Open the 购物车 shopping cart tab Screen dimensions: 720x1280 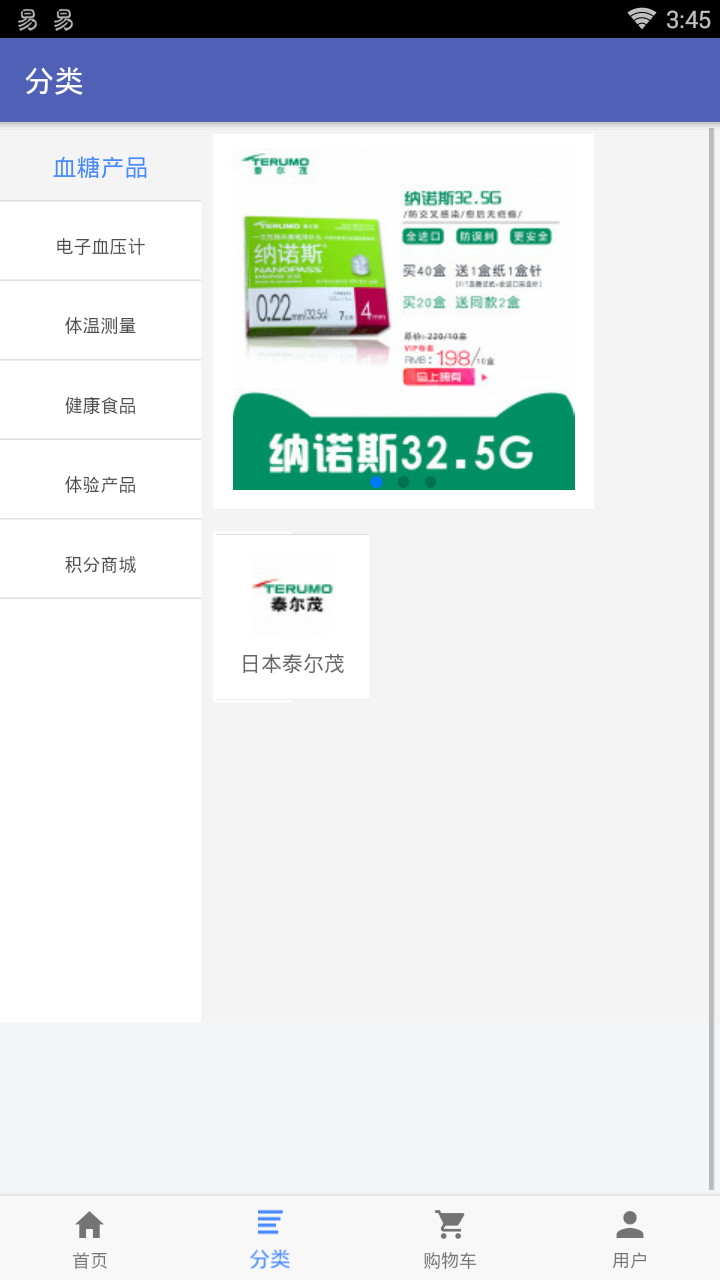450,1239
